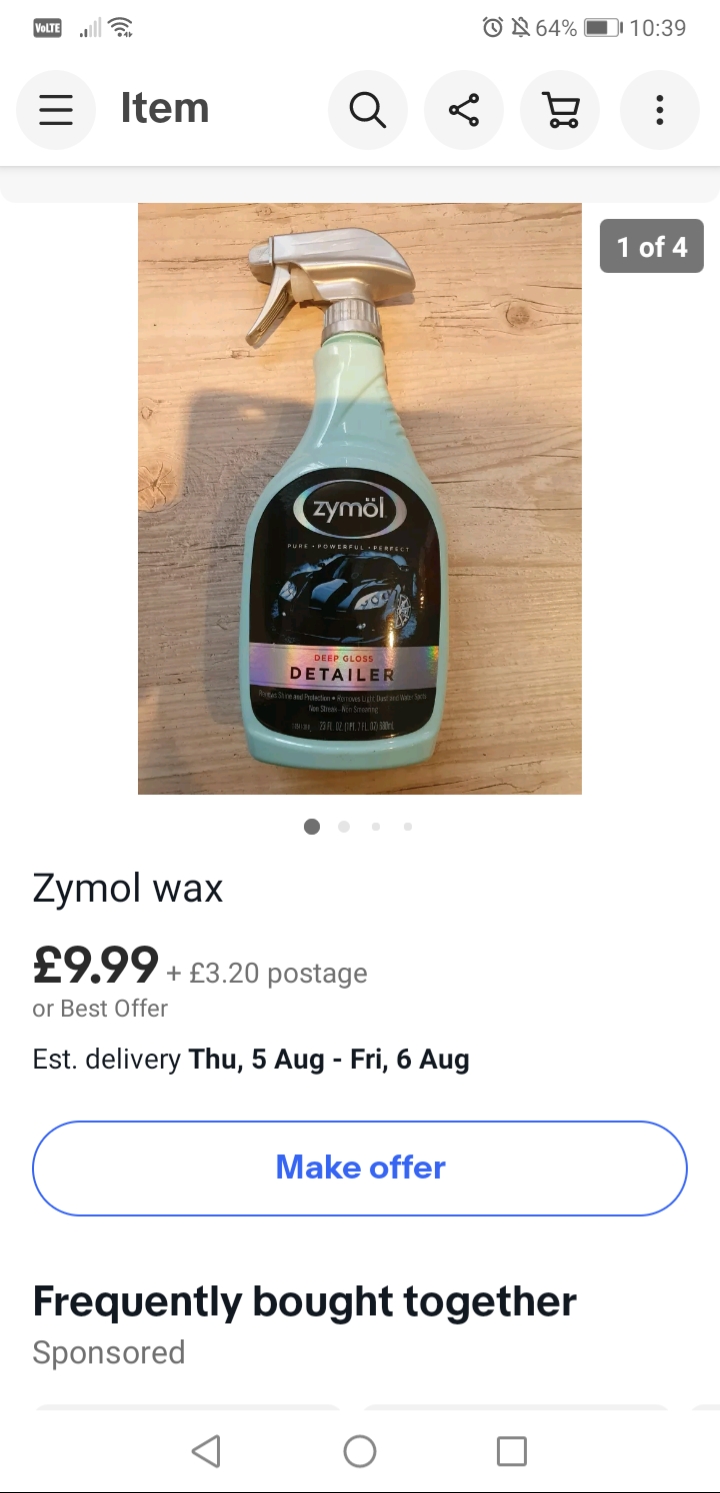View the Zymol detailer product photo
This screenshot has height=1493, width=720.
[x=359, y=498]
